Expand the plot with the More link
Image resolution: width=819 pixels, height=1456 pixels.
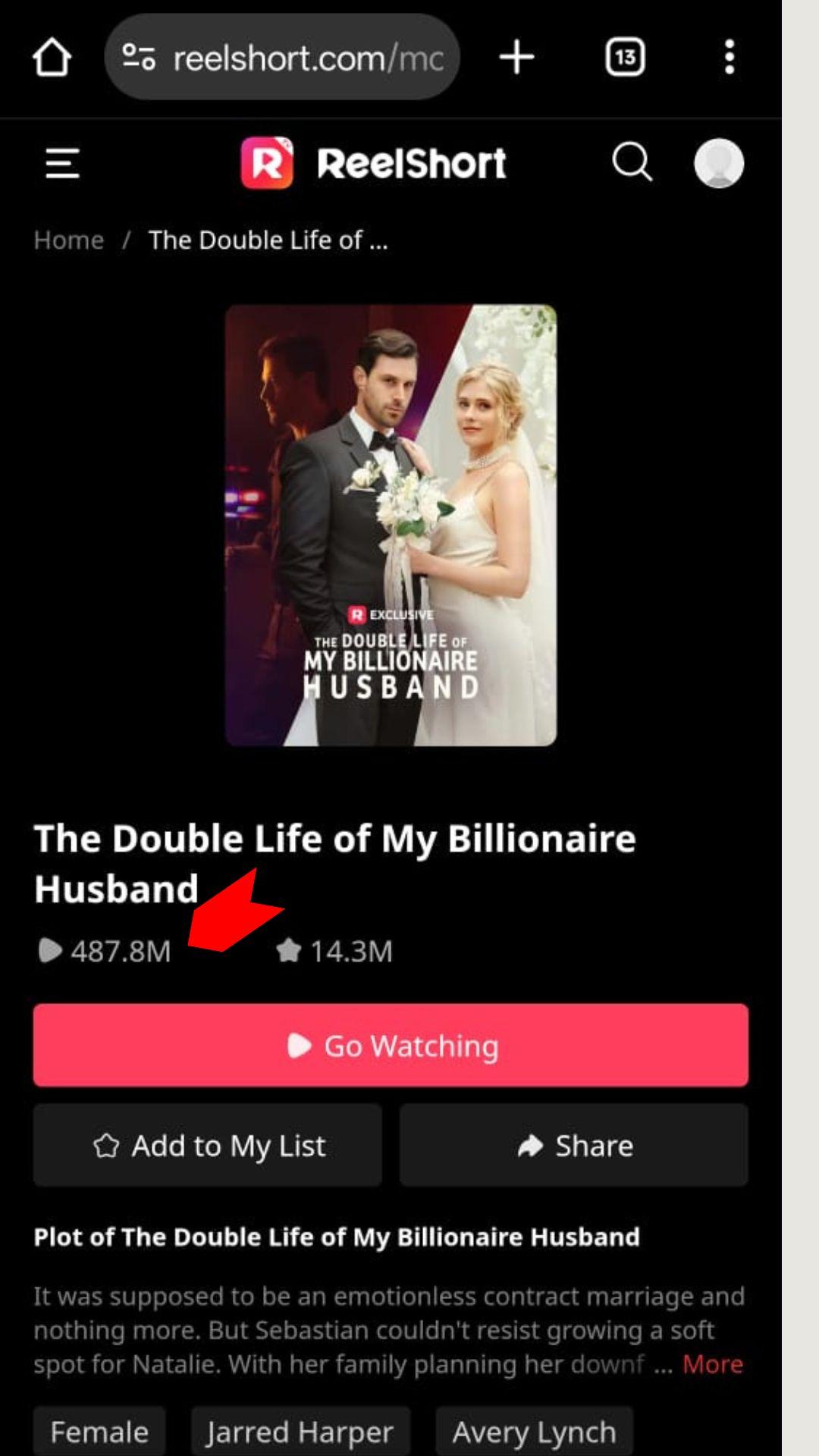(712, 1364)
